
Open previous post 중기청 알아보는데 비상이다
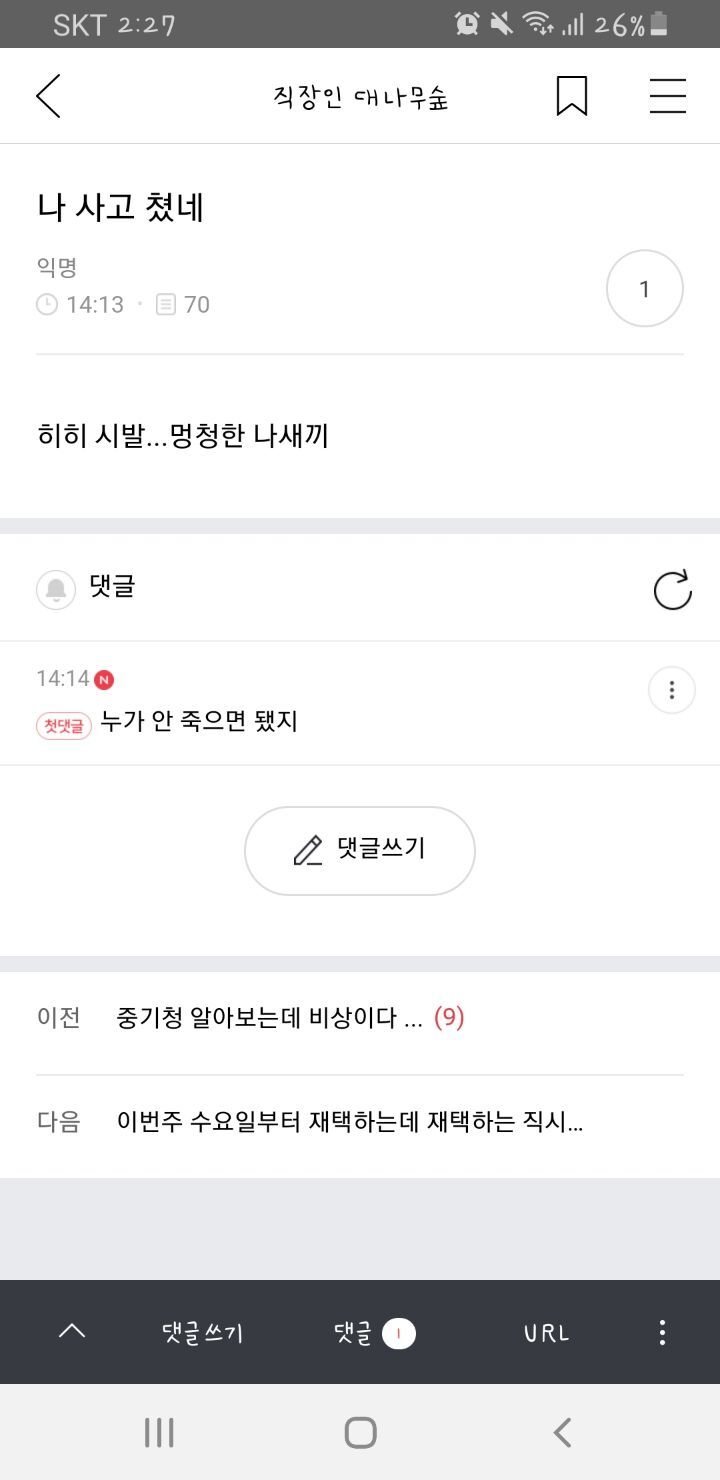(x=270, y=1019)
